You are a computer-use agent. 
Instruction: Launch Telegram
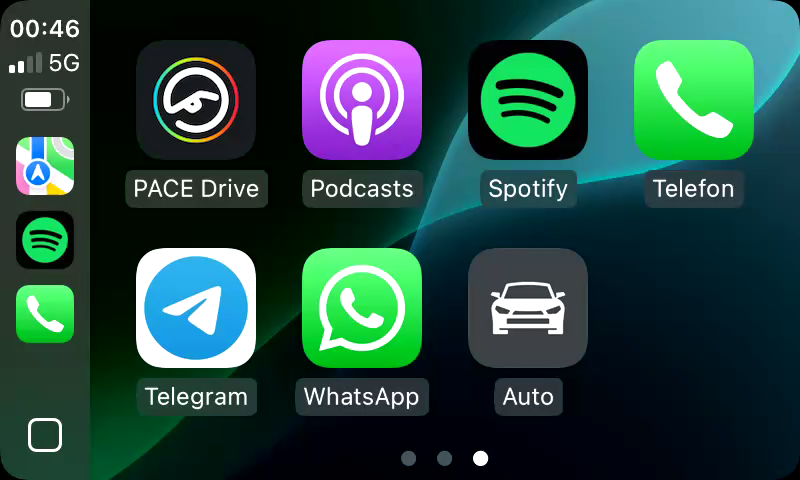(196, 308)
